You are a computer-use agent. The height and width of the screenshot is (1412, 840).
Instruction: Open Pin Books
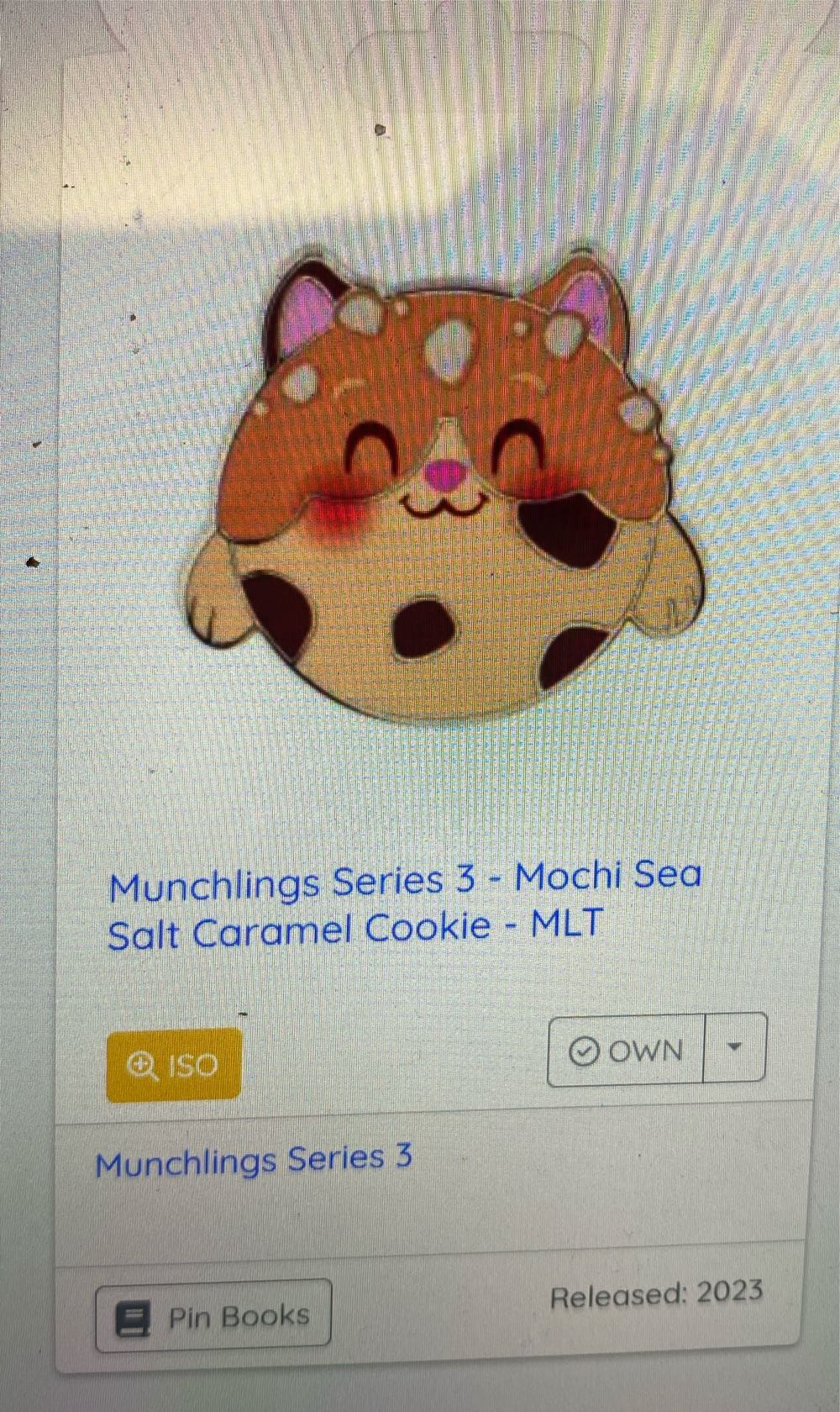213,1316
